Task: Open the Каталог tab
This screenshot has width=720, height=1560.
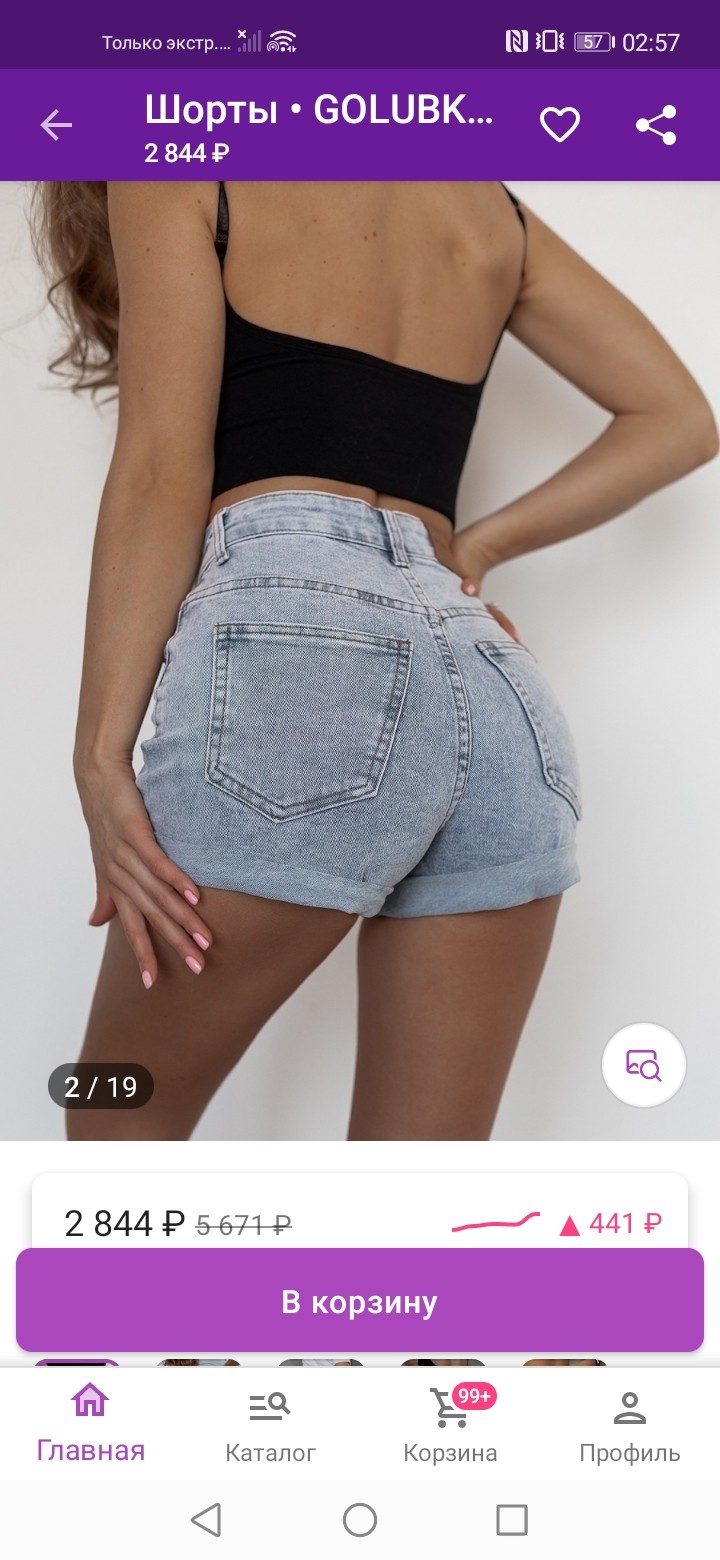Action: (x=270, y=1422)
